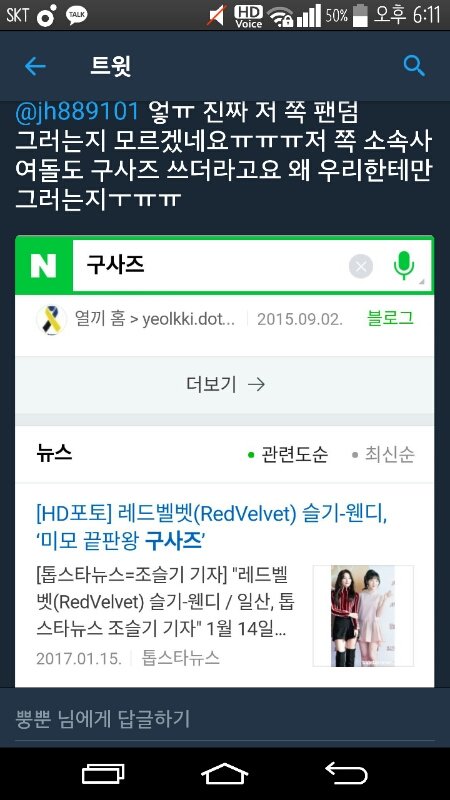Open the search magnifier icon

click(x=414, y=66)
